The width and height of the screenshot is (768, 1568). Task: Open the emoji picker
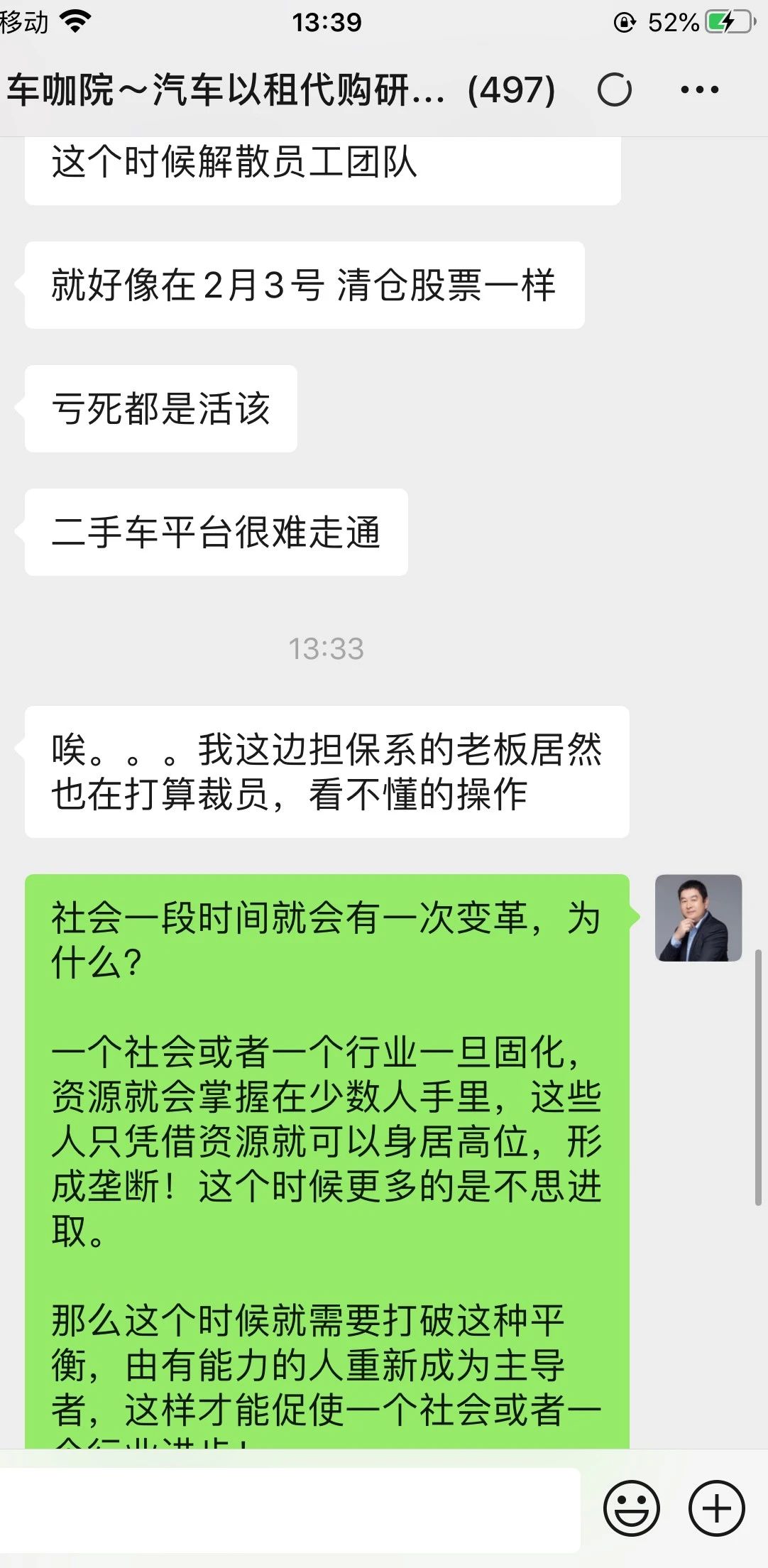coord(631,1508)
